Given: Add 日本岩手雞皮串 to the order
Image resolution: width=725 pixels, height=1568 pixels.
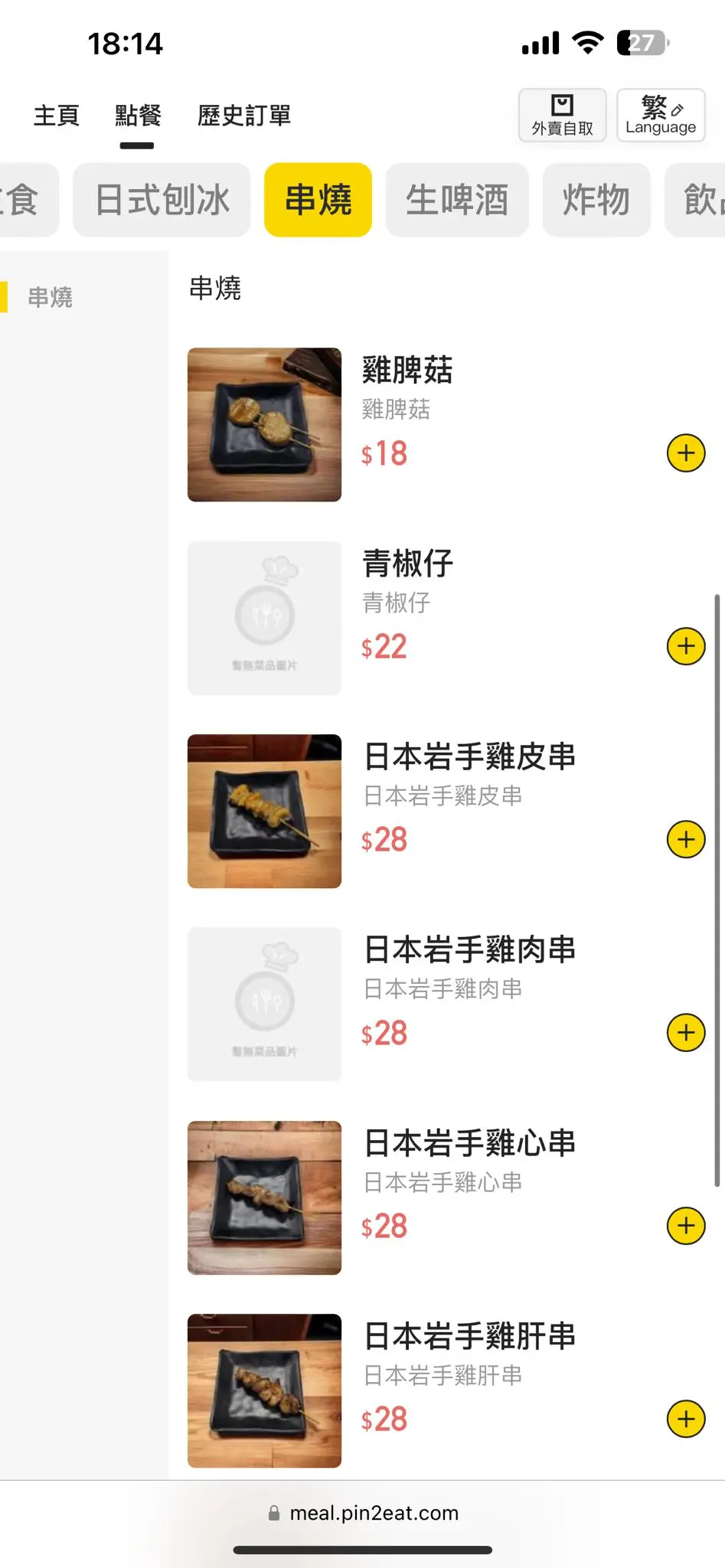Looking at the screenshot, I should 685,839.
